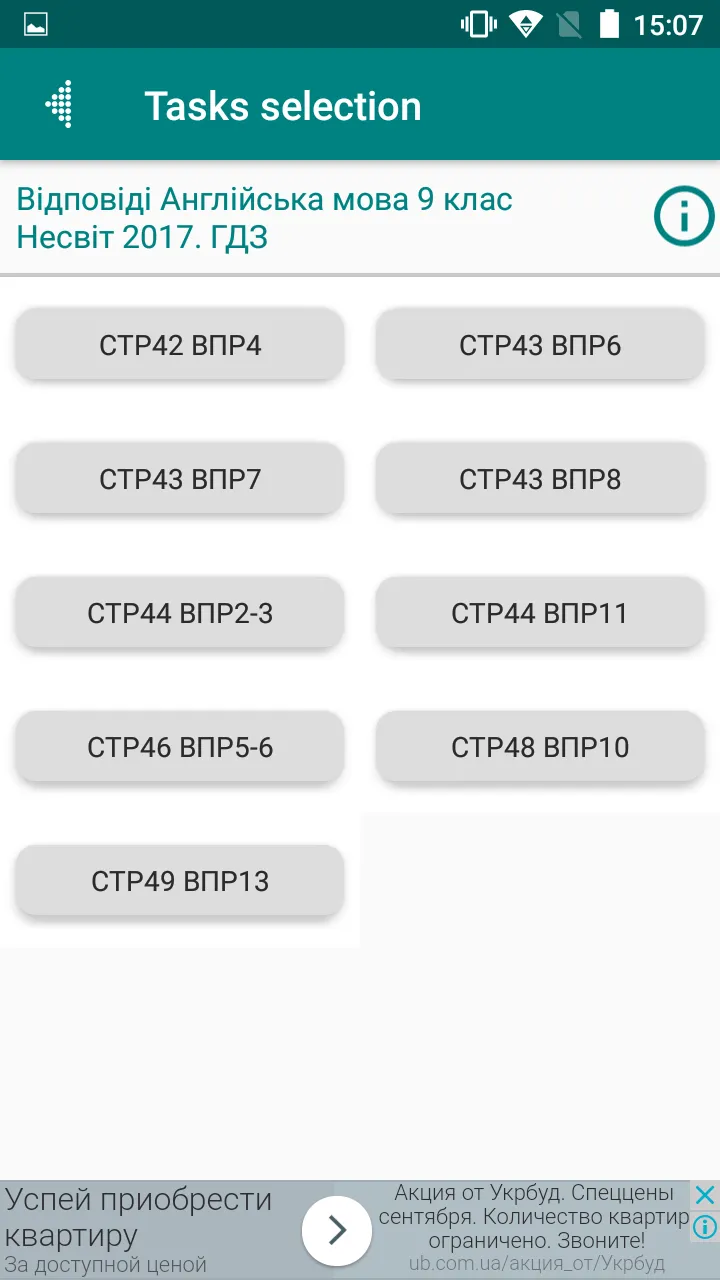Open the info icon beside the book title

point(683,215)
